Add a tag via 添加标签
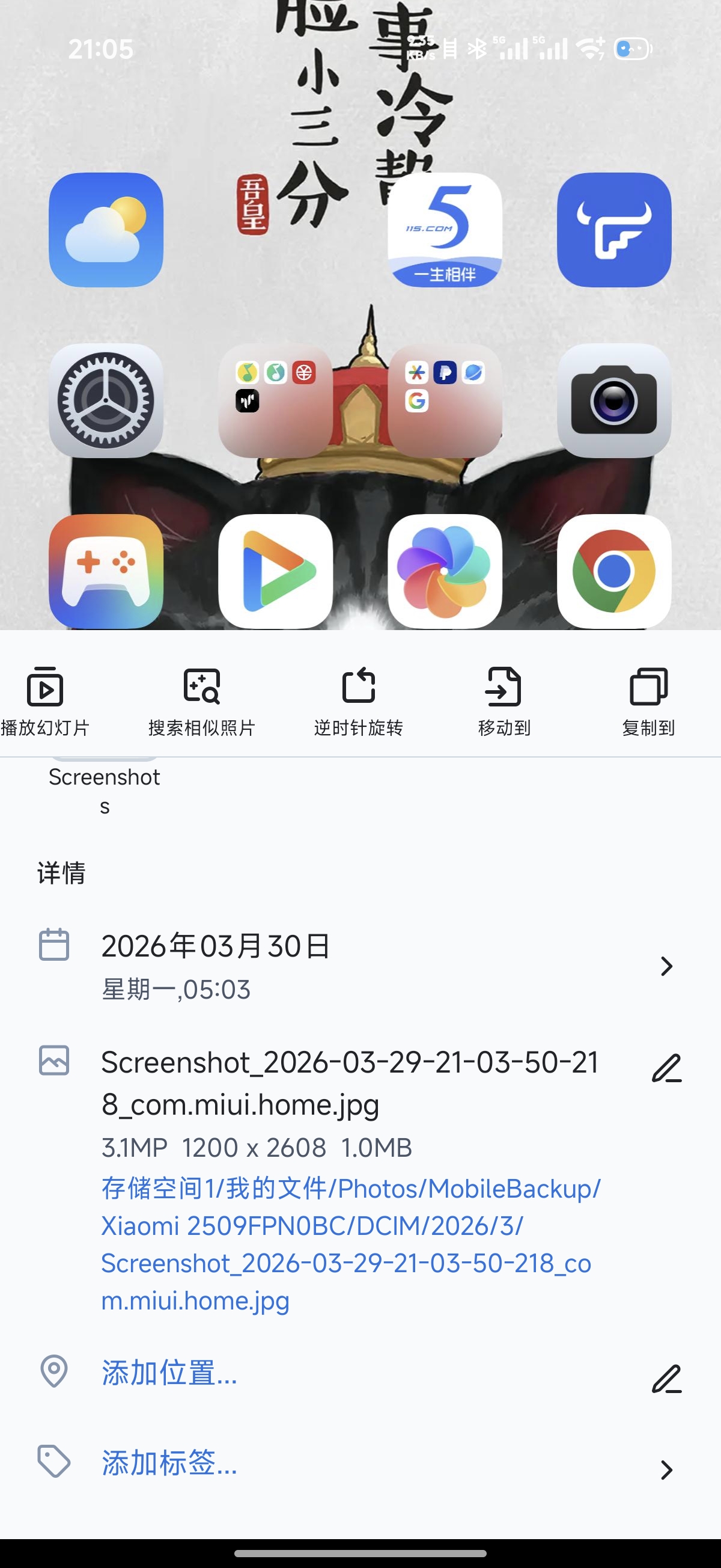 click(x=169, y=1463)
